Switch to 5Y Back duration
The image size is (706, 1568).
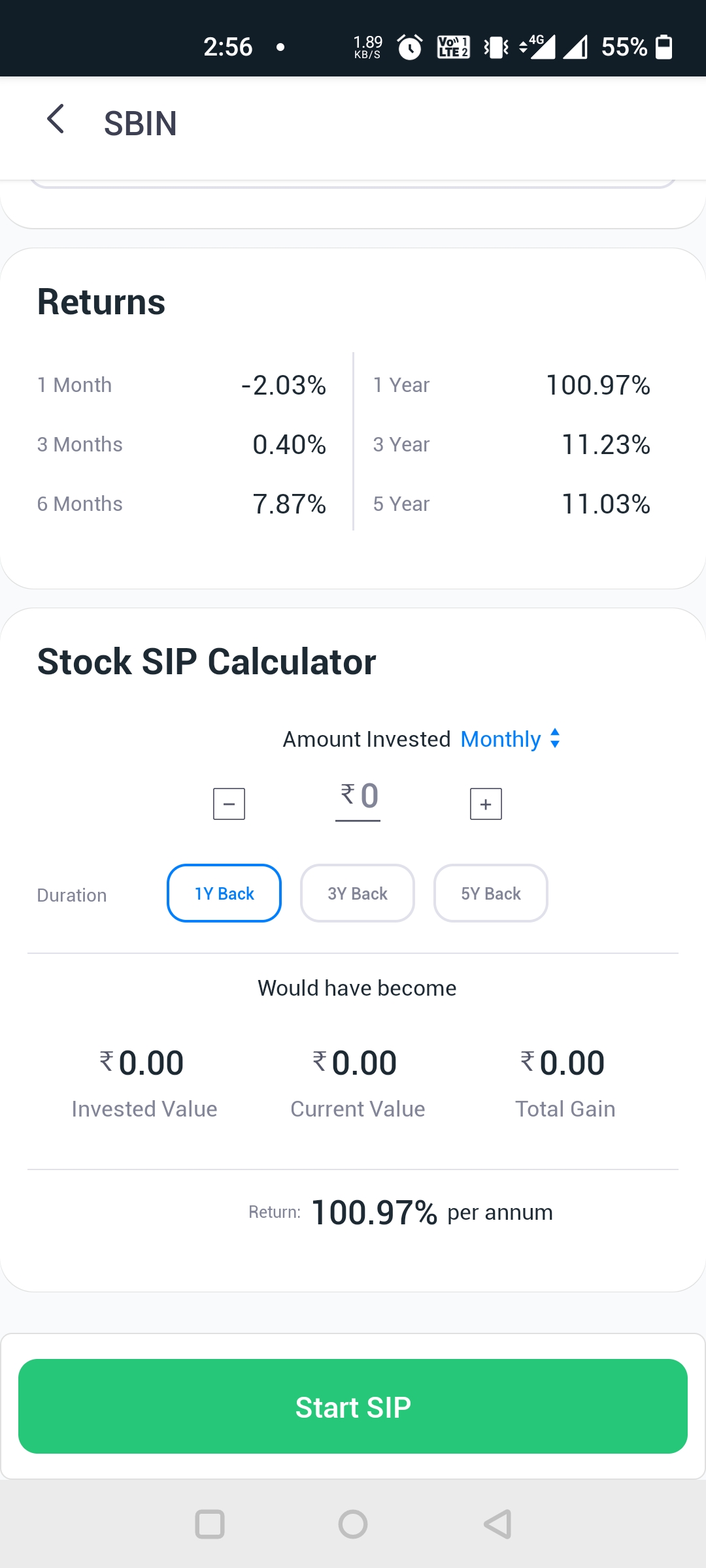491,893
